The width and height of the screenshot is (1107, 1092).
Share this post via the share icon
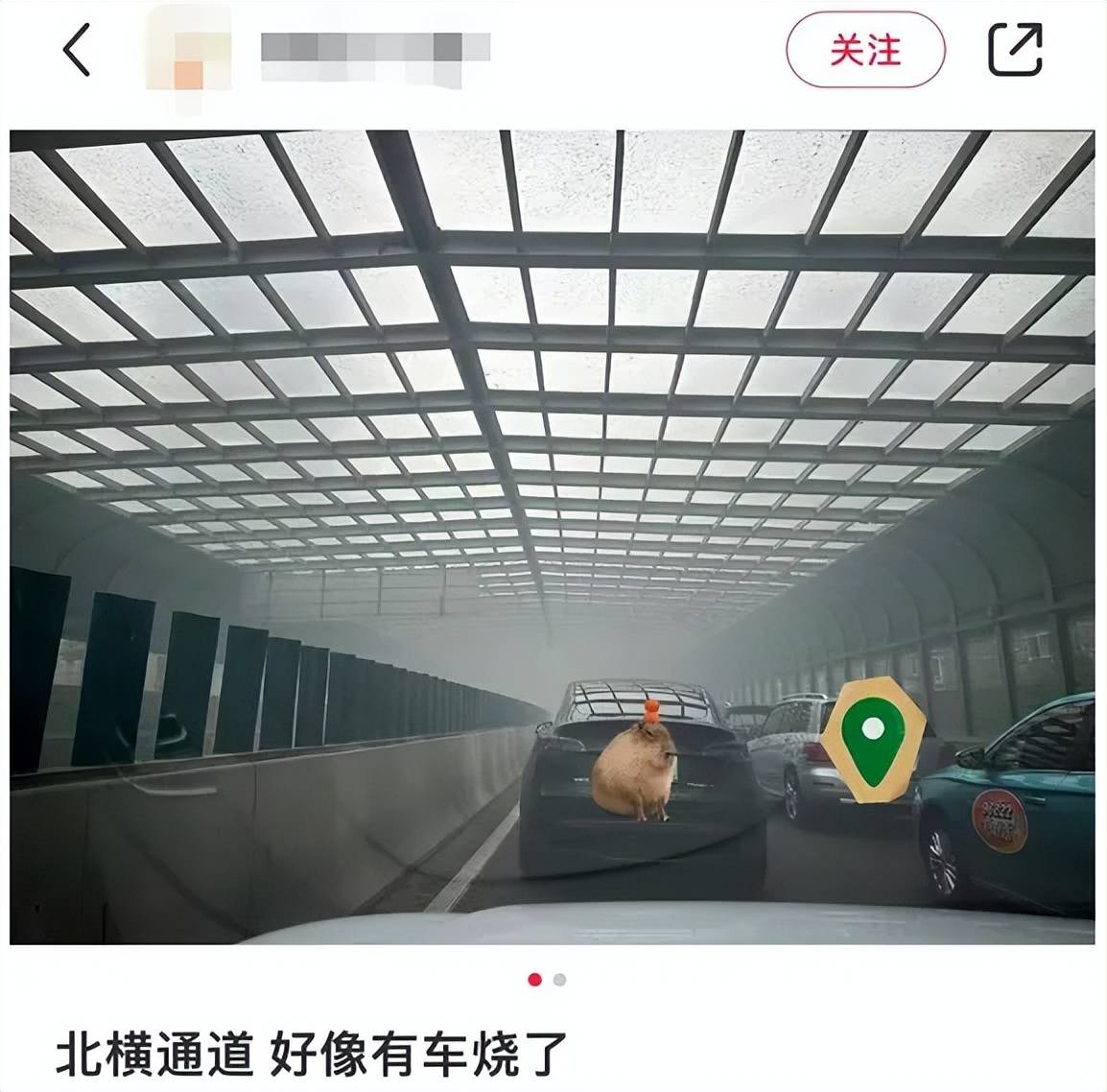click(1015, 50)
